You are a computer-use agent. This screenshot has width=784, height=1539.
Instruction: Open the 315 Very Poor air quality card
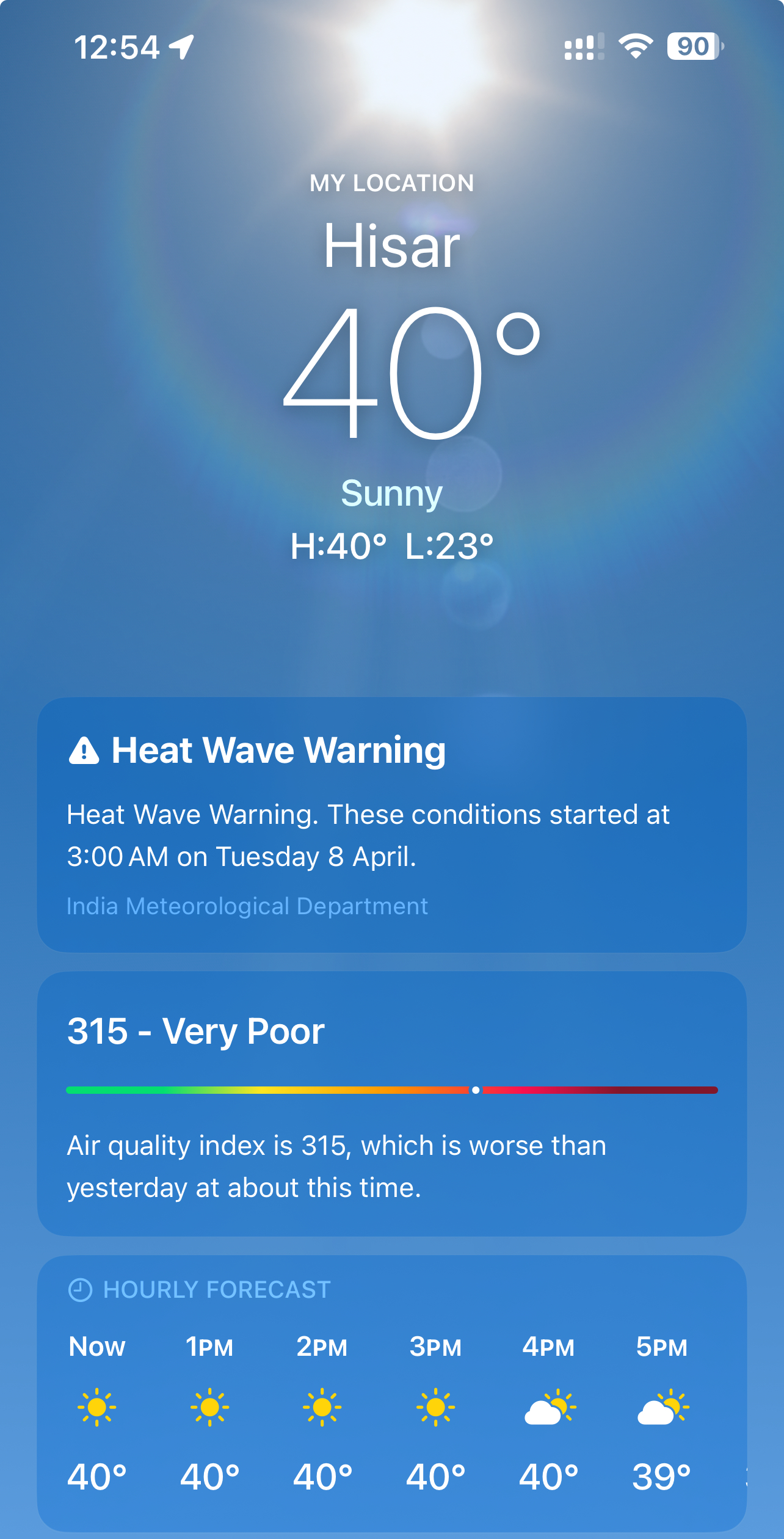(x=391, y=1103)
